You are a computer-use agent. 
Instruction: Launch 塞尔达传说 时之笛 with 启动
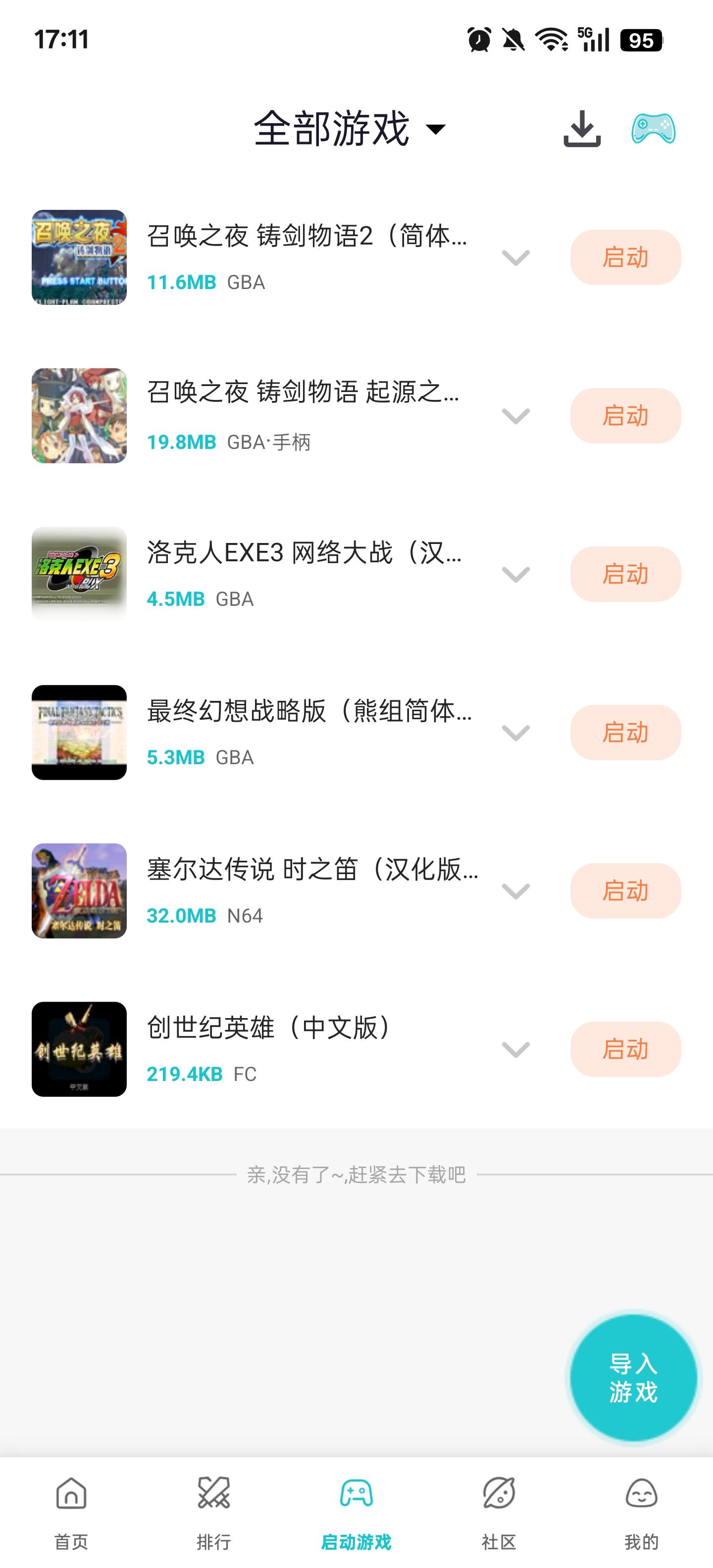point(625,890)
